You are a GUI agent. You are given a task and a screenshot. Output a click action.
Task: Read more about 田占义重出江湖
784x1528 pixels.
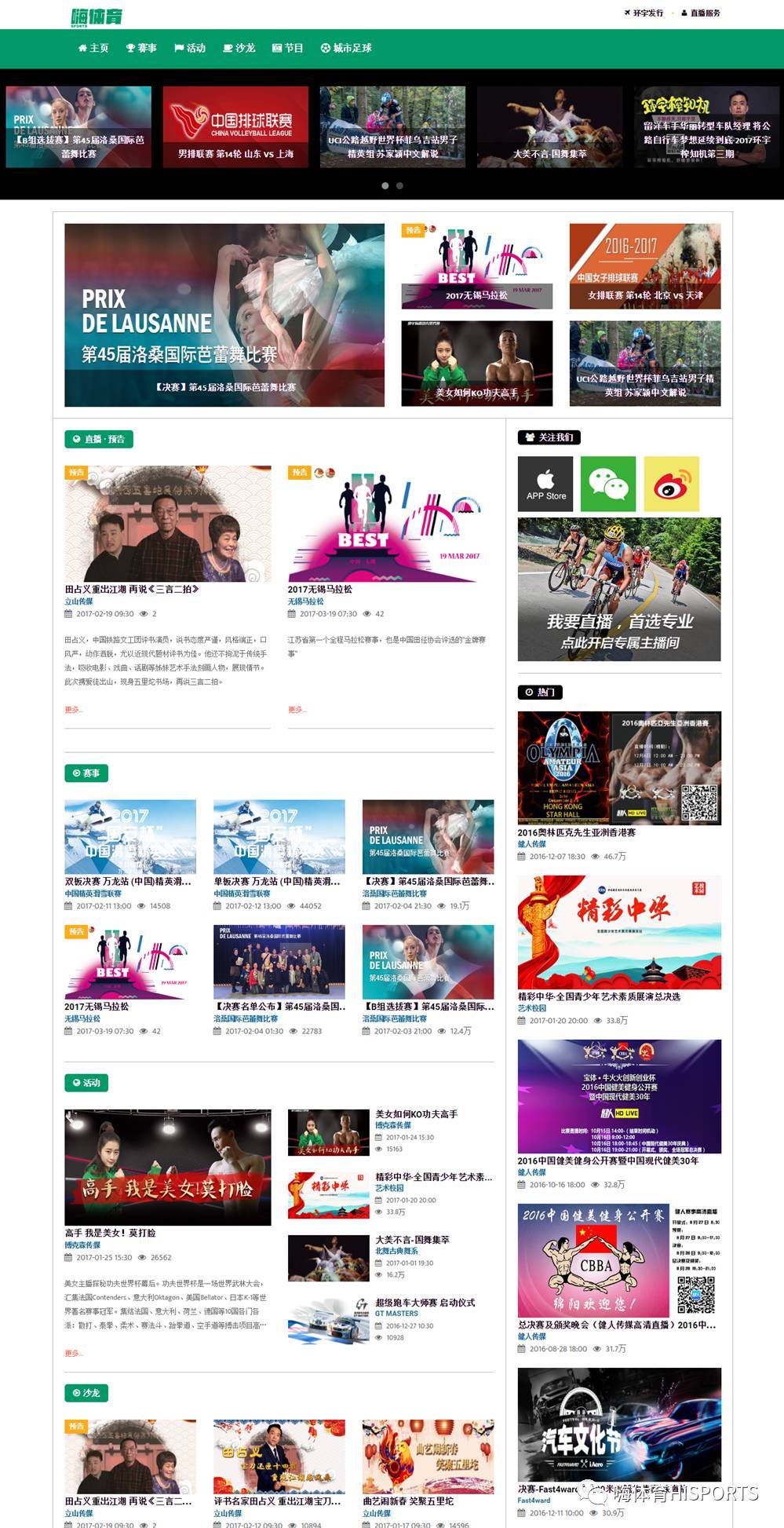click(x=73, y=710)
